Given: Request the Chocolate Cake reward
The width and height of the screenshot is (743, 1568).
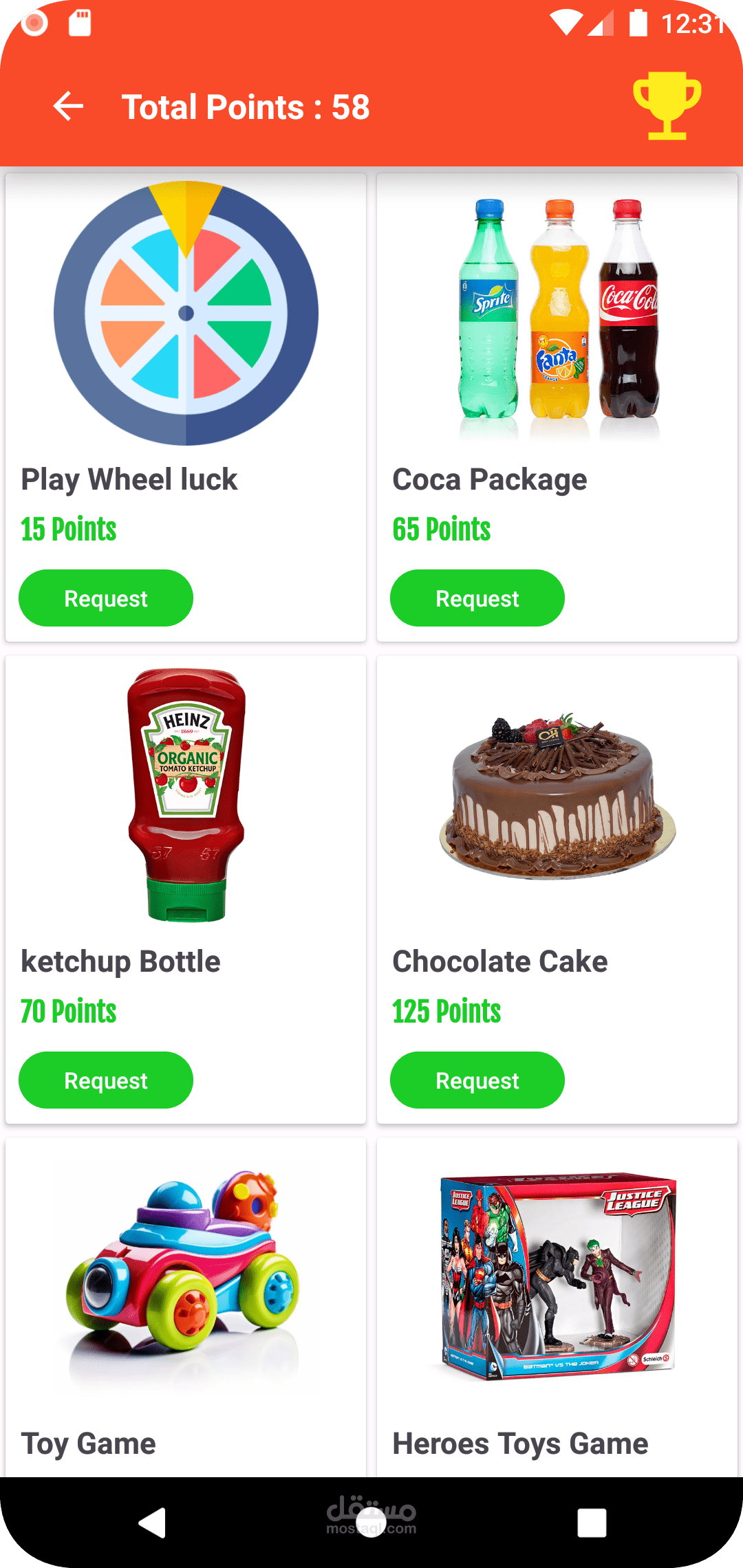Looking at the screenshot, I should click(477, 1080).
